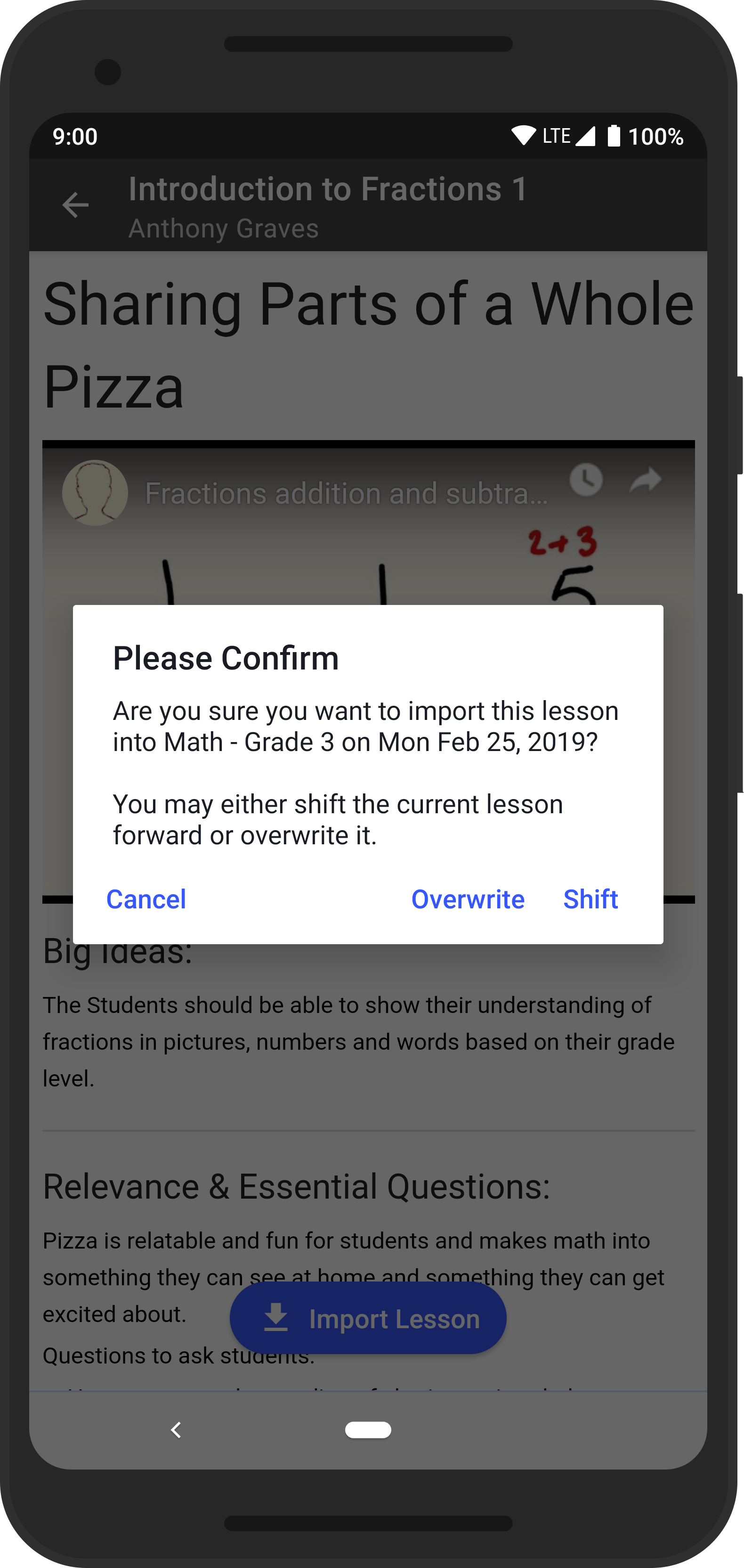
Task: Cancel the lesson import
Action: (146, 899)
